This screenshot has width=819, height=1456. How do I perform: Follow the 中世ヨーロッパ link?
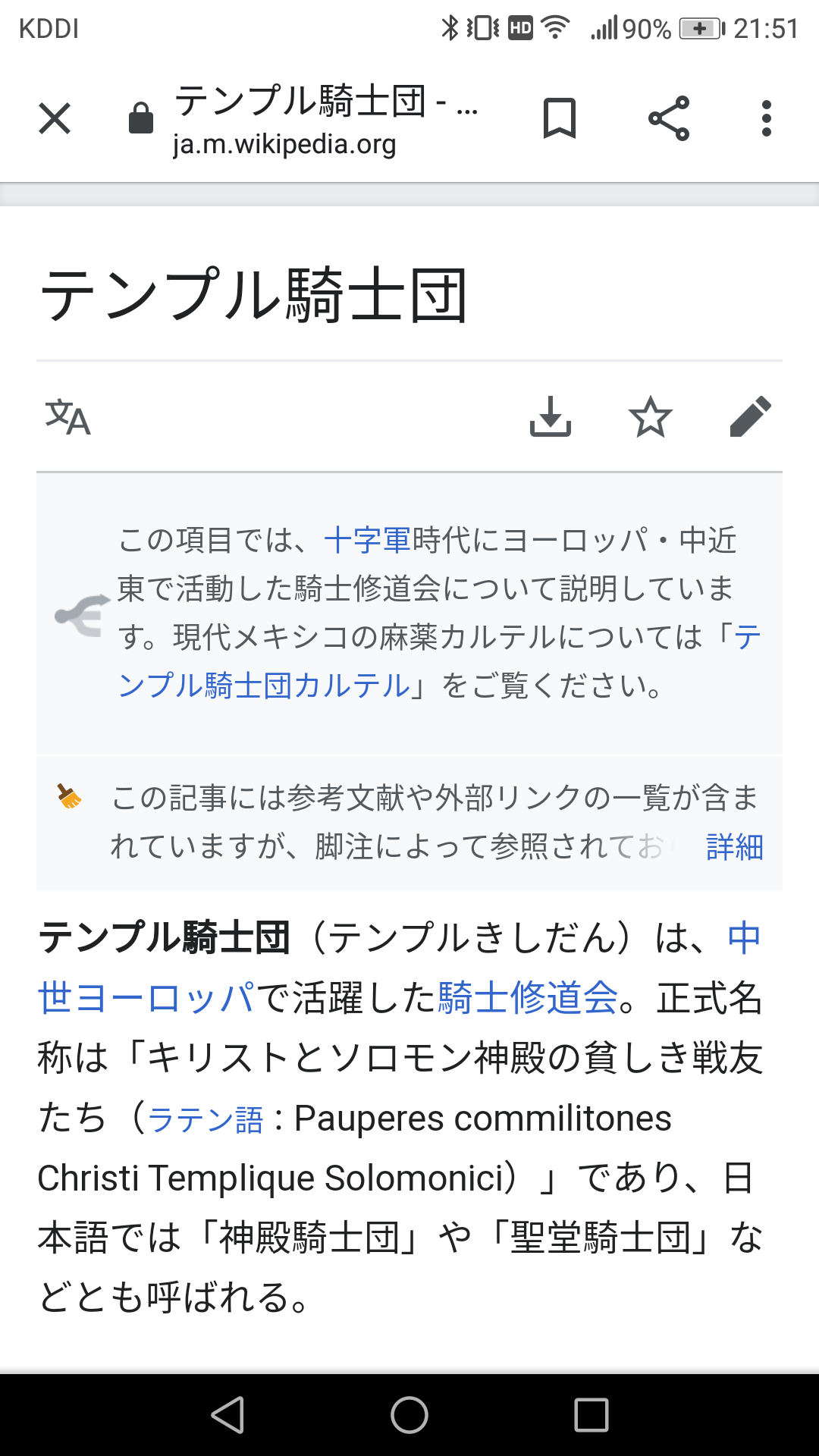click(146, 998)
